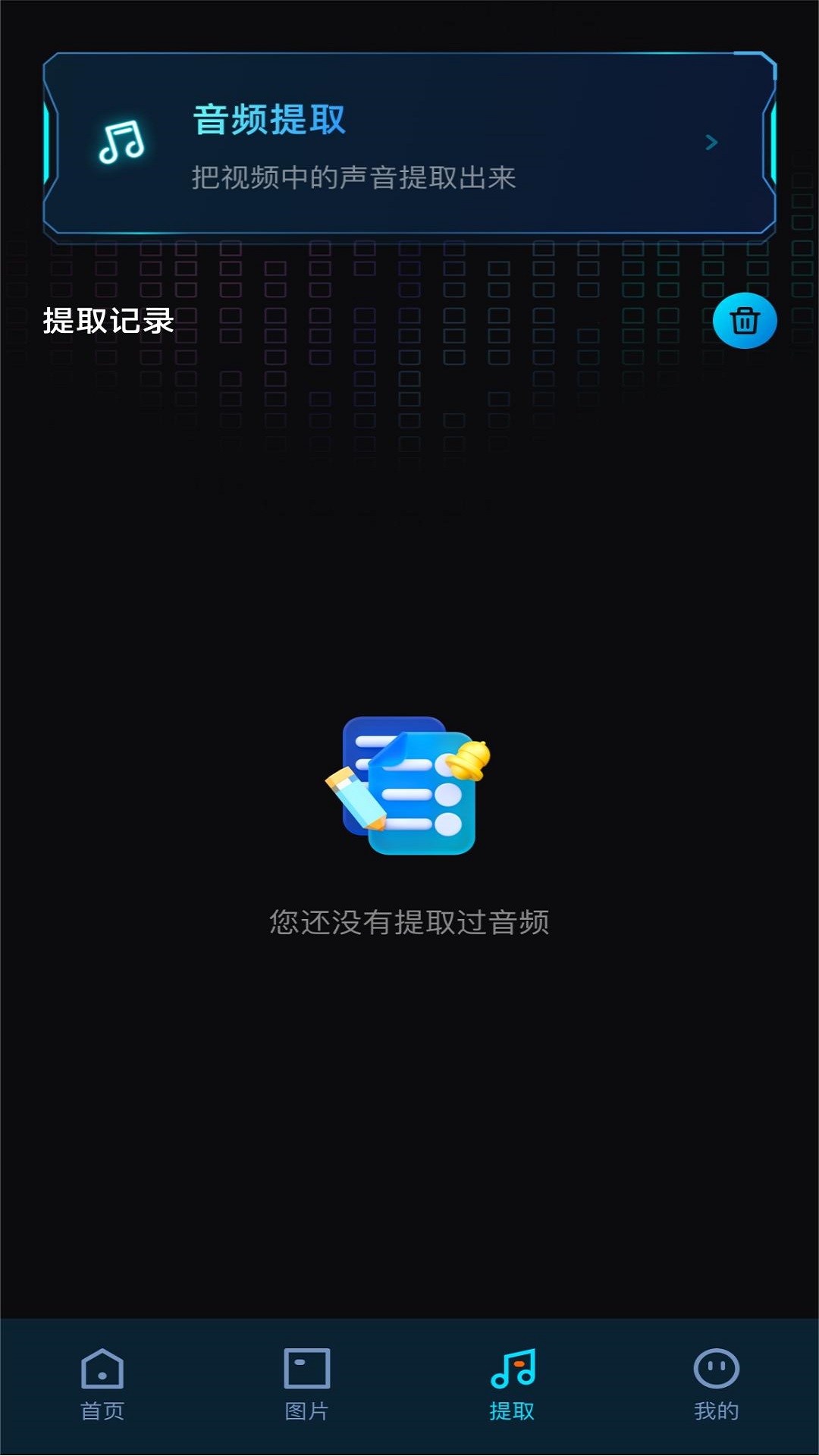Switch to the 图片 tab

coord(307,1385)
